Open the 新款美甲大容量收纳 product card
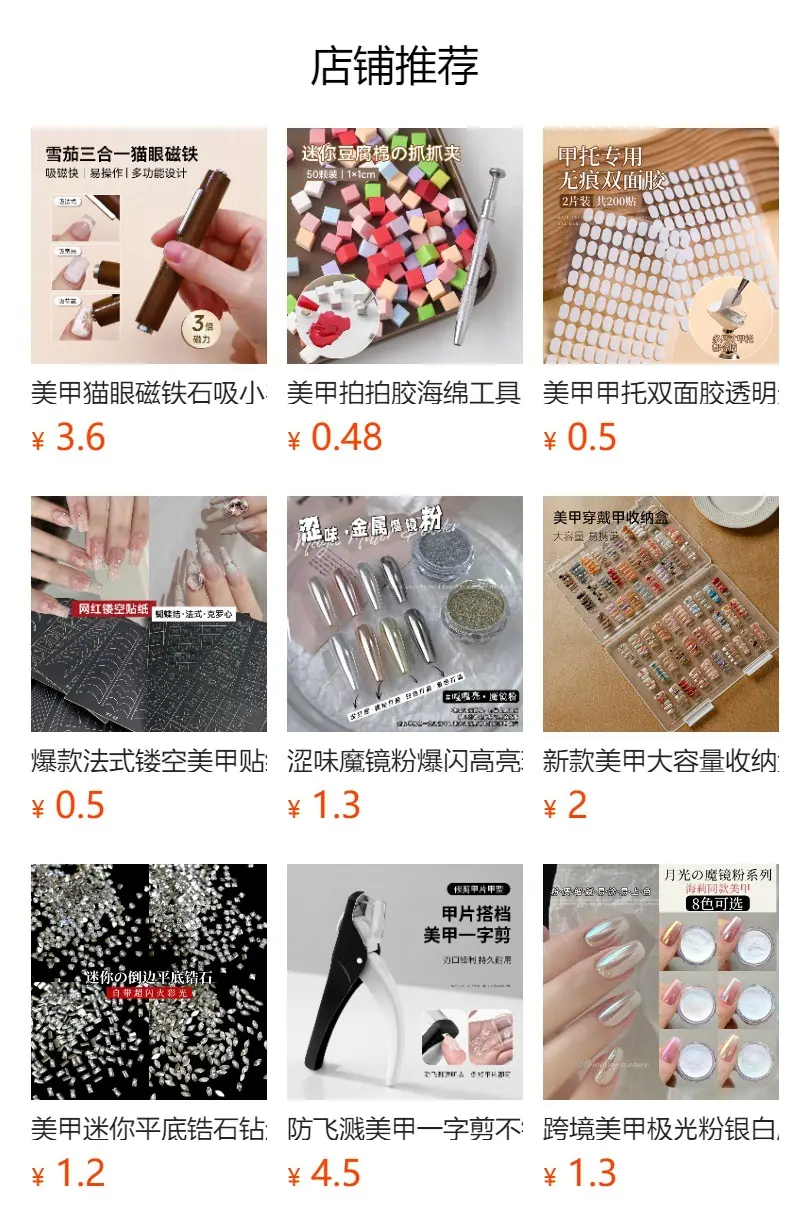 click(661, 659)
